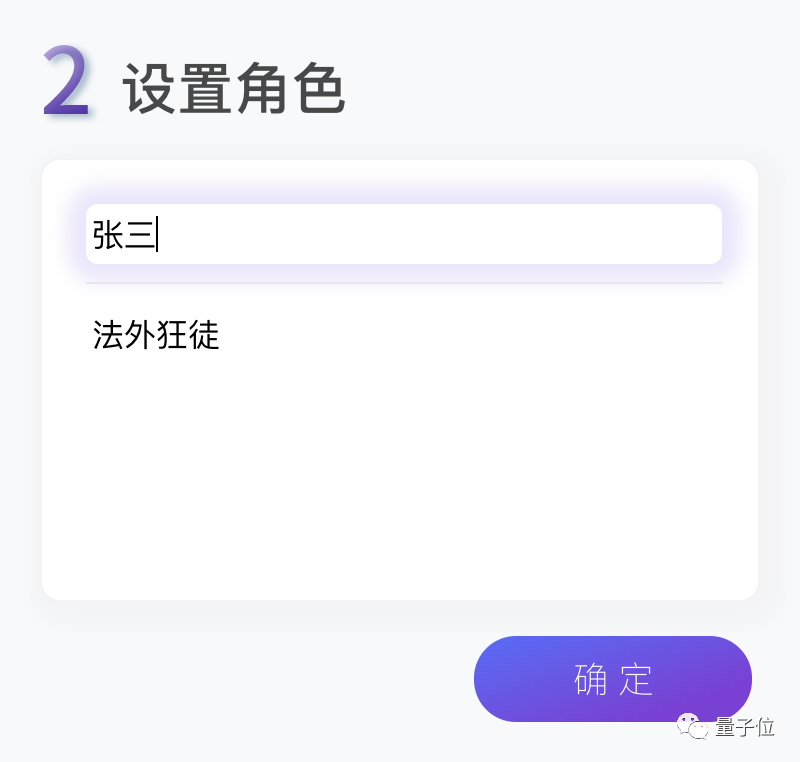Screen dimensions: 800x762
Task: Tap the 张三 name input field
Action: tap(403, 234)
